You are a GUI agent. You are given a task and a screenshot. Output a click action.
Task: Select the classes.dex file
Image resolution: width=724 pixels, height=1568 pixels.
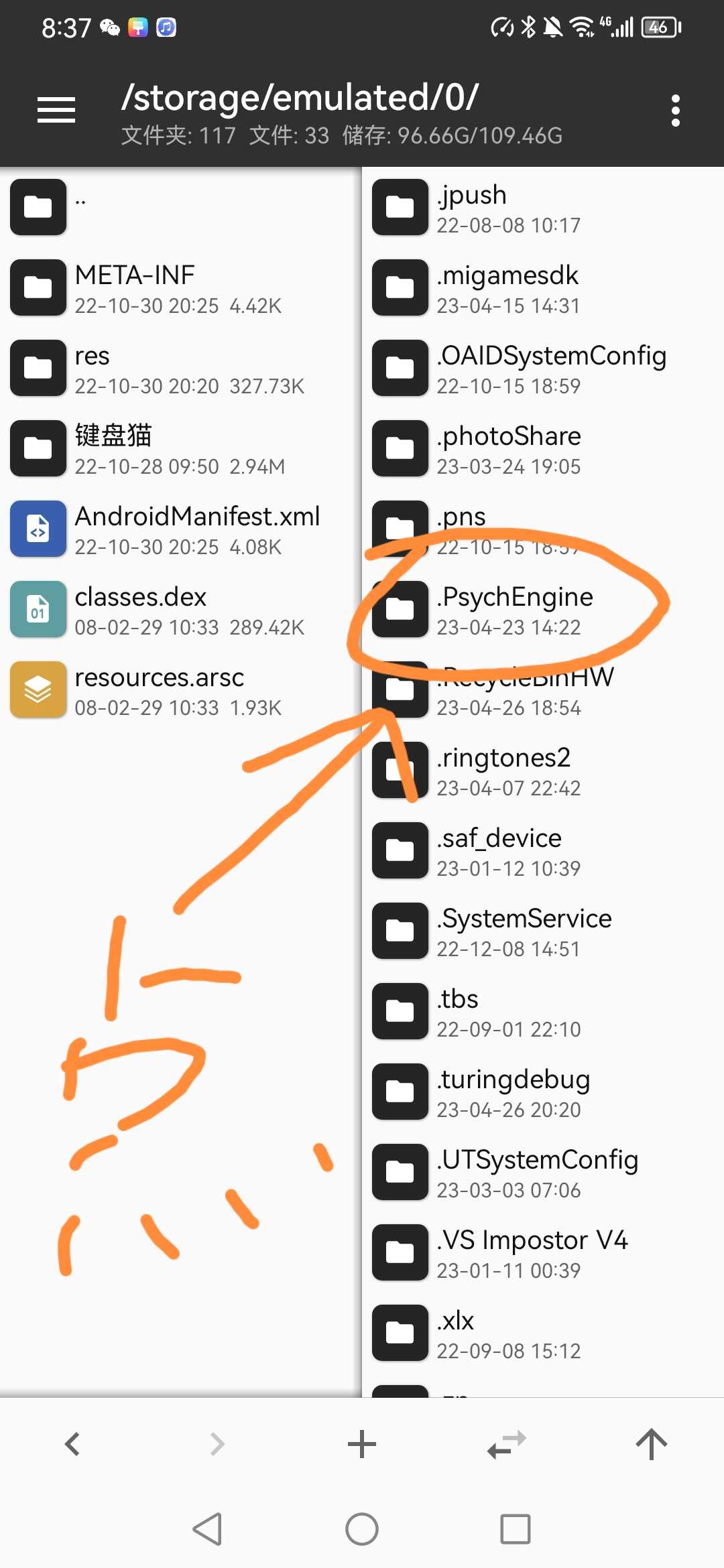click(141, 610)
